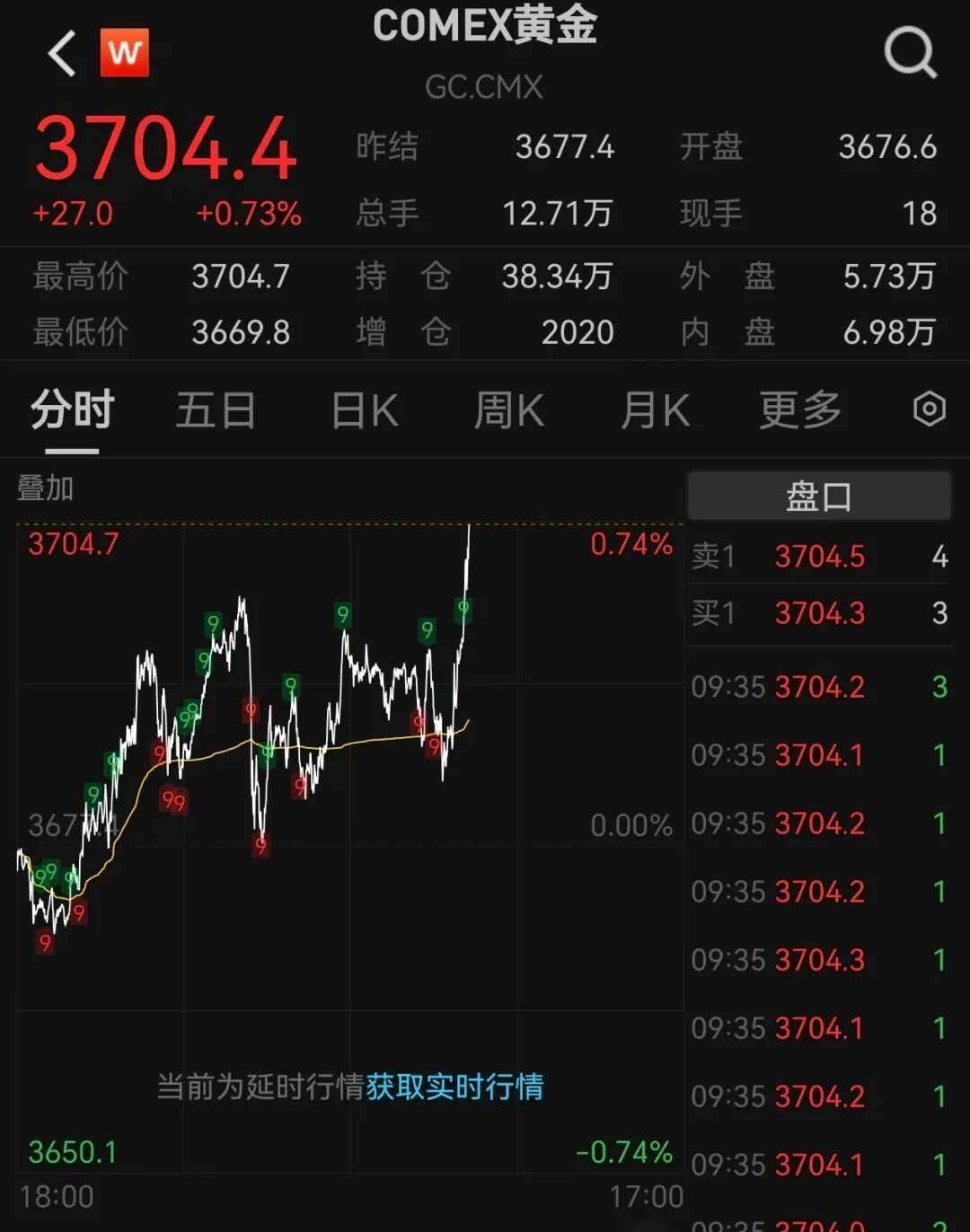Open the search magnifier icon
Viewport: 970px width, 1232px height.
pos(910,53)
